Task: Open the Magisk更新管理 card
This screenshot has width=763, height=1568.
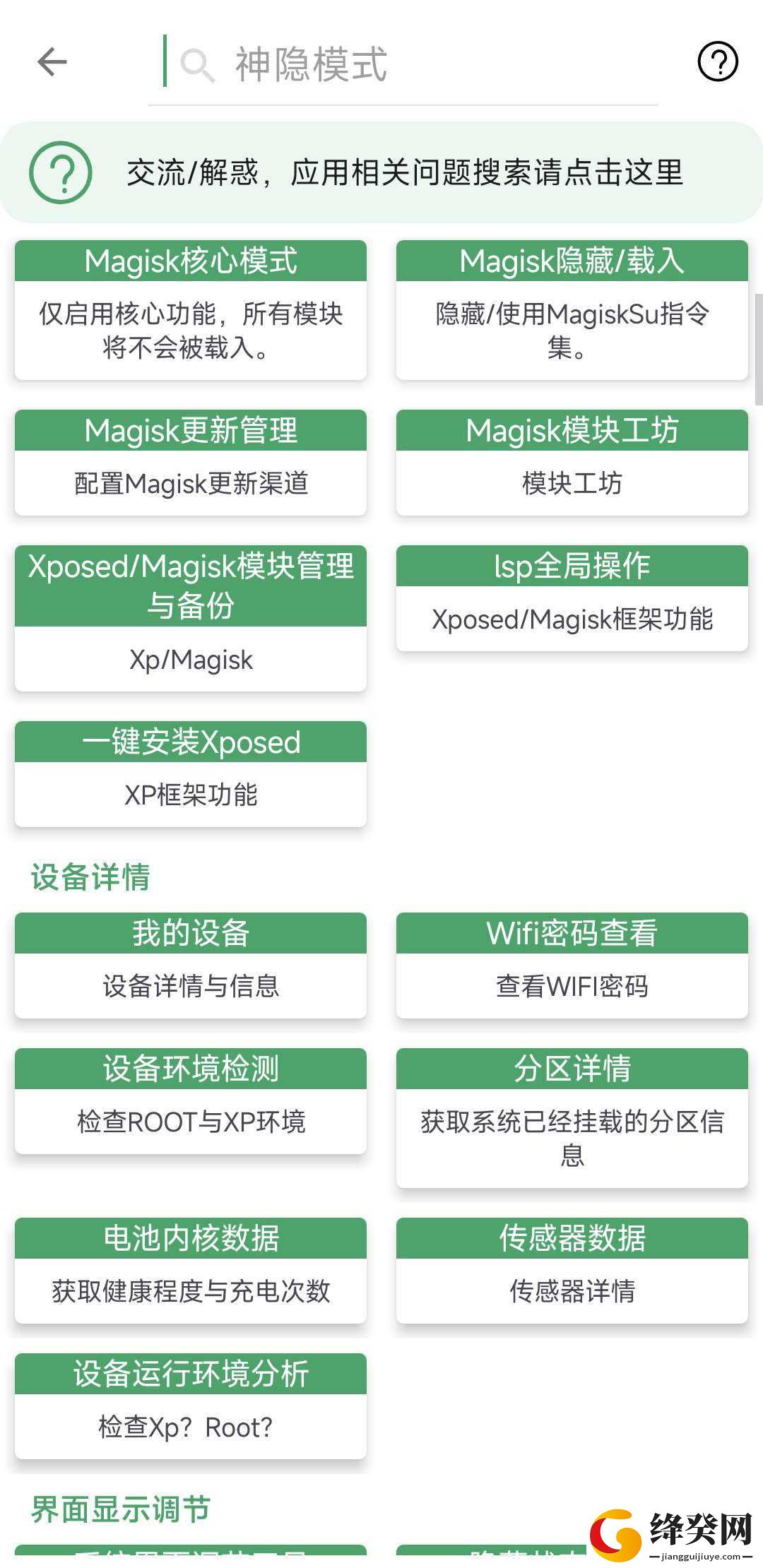Action: [x=191, y=463]
